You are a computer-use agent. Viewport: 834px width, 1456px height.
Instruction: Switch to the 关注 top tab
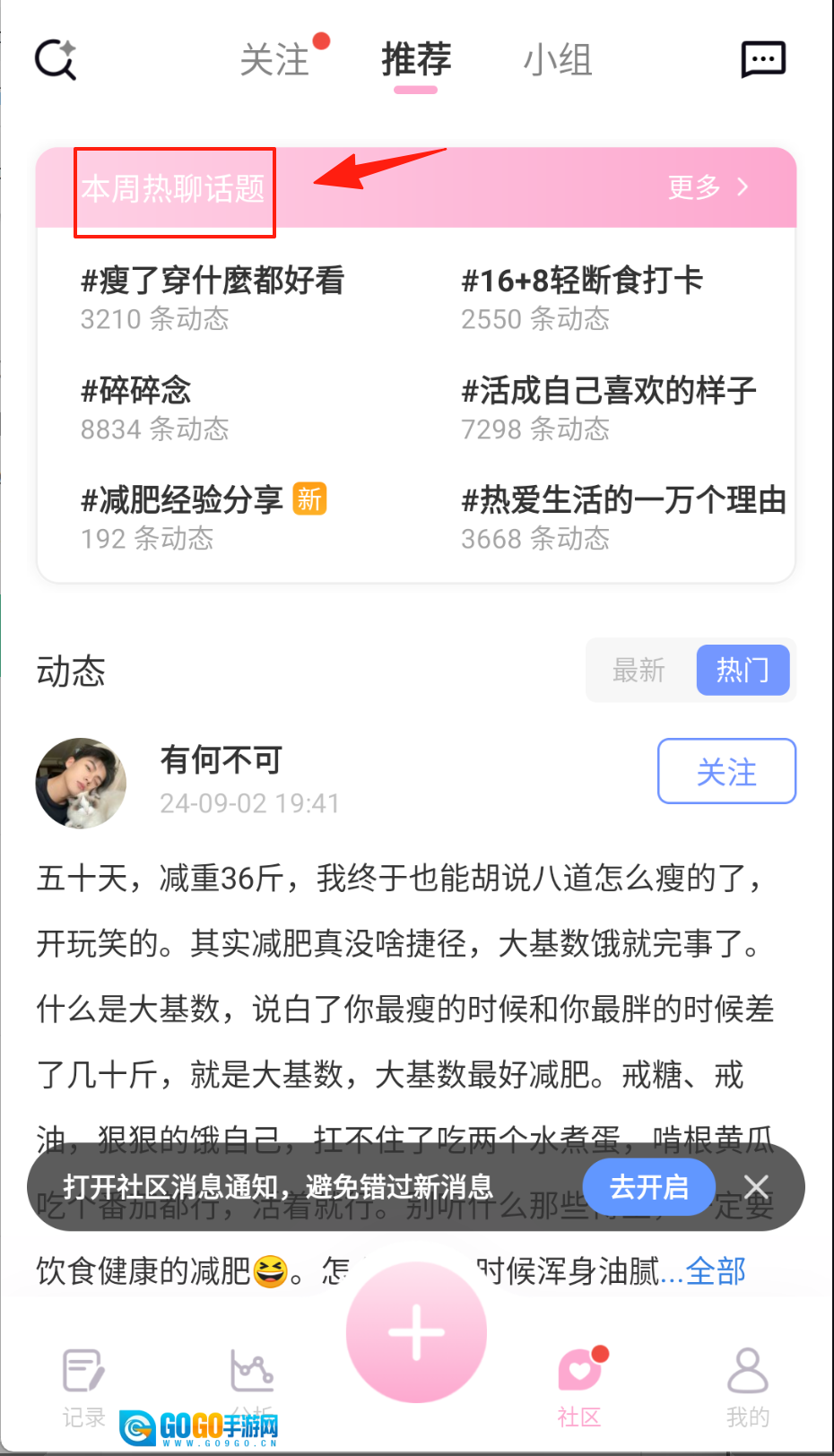click(274, 60)
